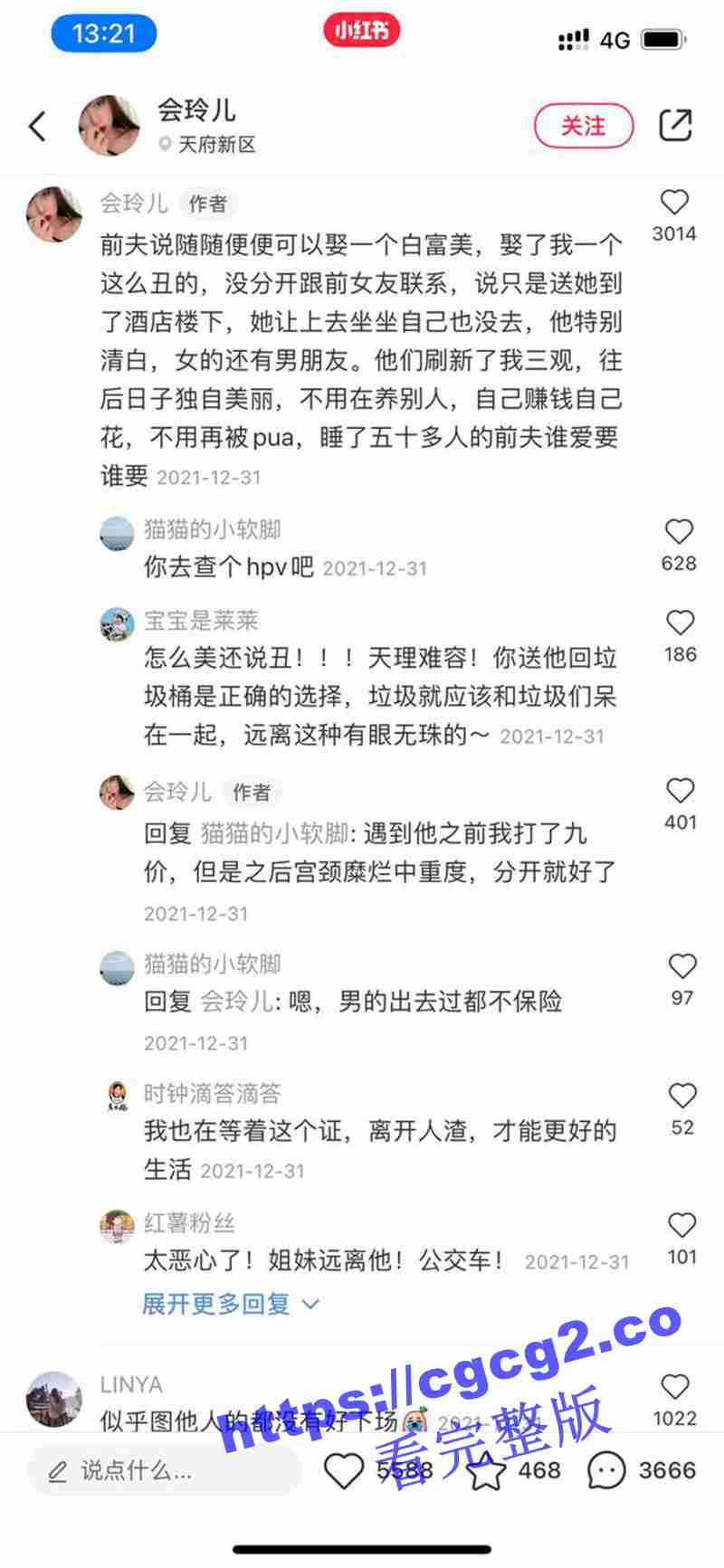
Task: Like 宝宝是莱莱's reply
Action: [680, 622]
